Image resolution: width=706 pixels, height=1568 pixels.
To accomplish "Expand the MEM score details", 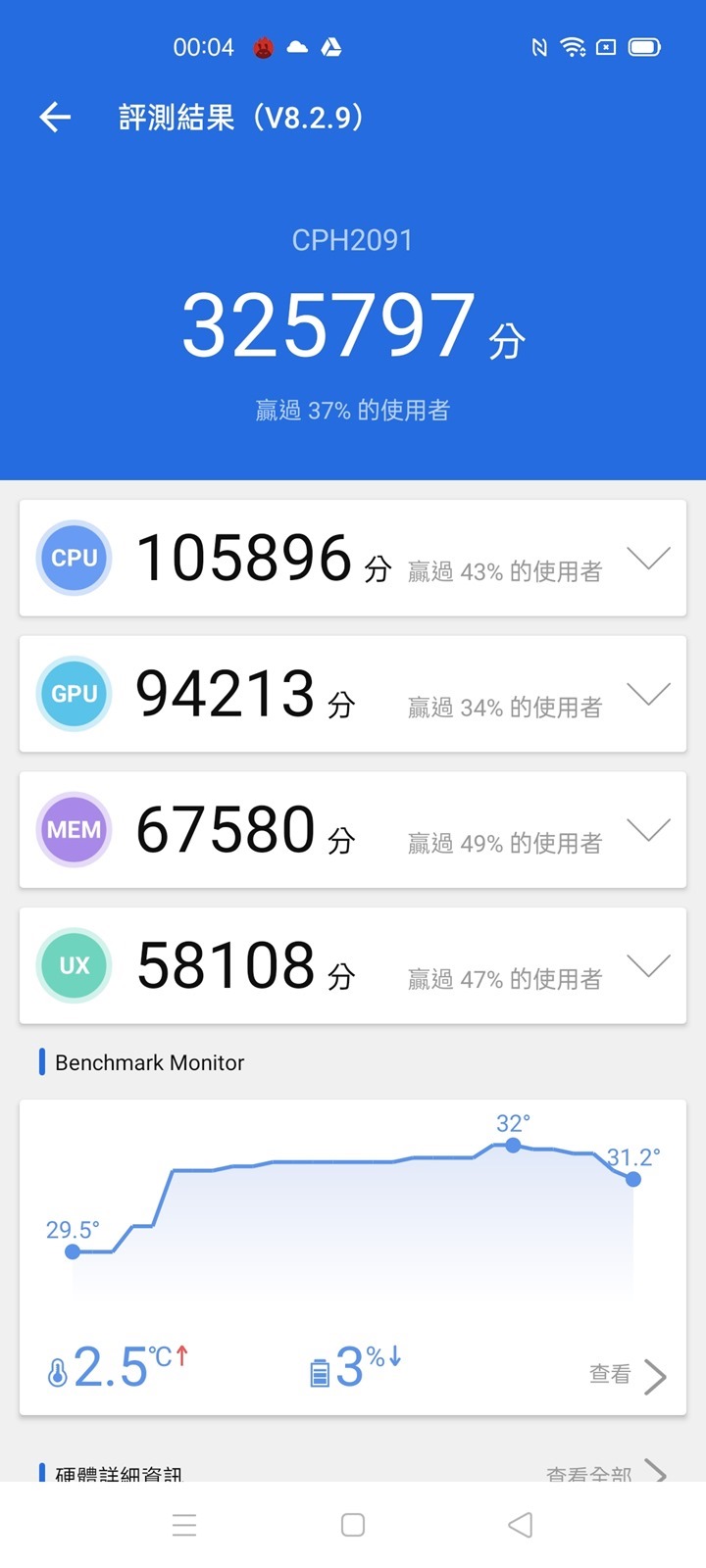I will 648,830.
